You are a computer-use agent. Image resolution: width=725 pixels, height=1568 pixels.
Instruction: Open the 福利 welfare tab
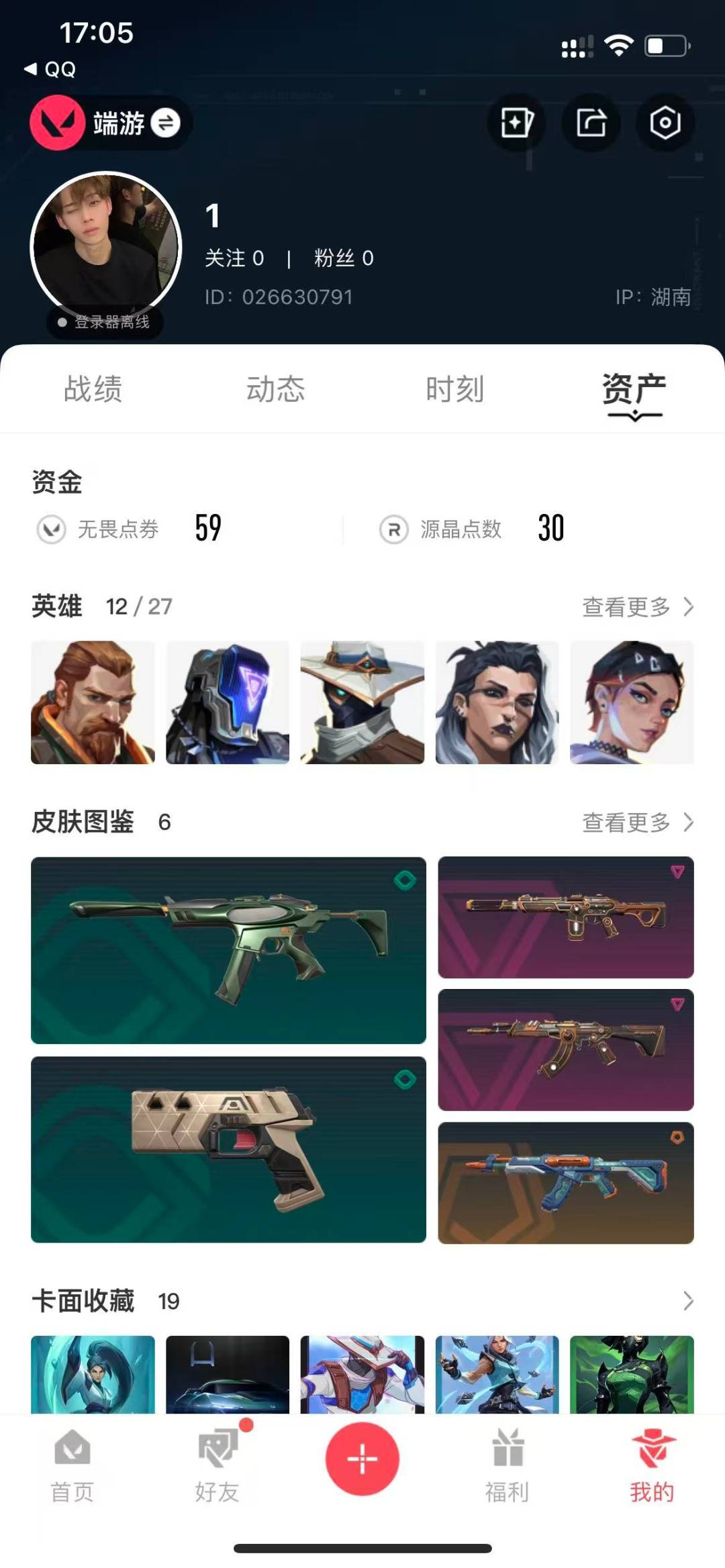point(507,1467)
